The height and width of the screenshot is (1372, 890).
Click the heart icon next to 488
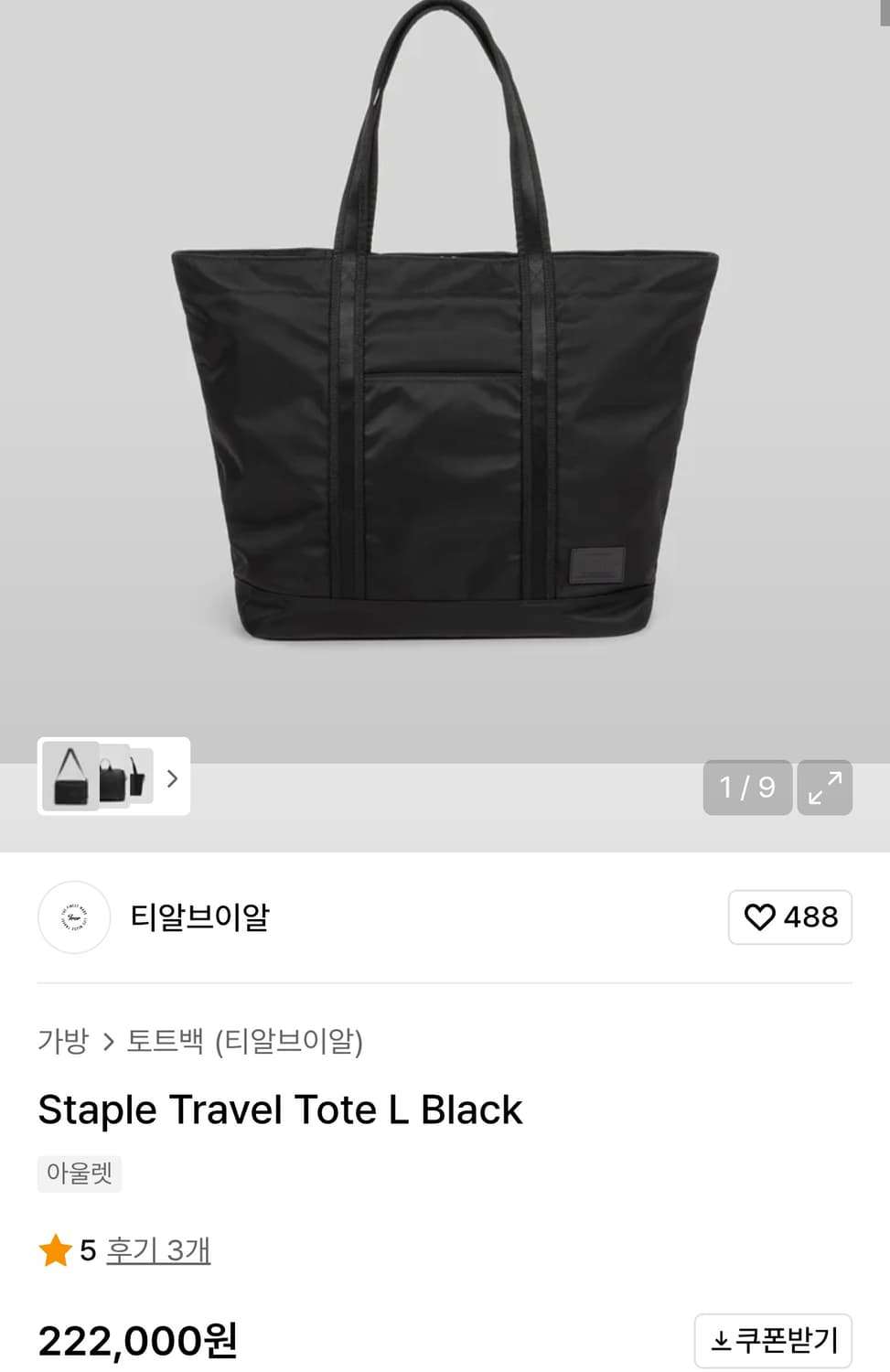[762, 917]
